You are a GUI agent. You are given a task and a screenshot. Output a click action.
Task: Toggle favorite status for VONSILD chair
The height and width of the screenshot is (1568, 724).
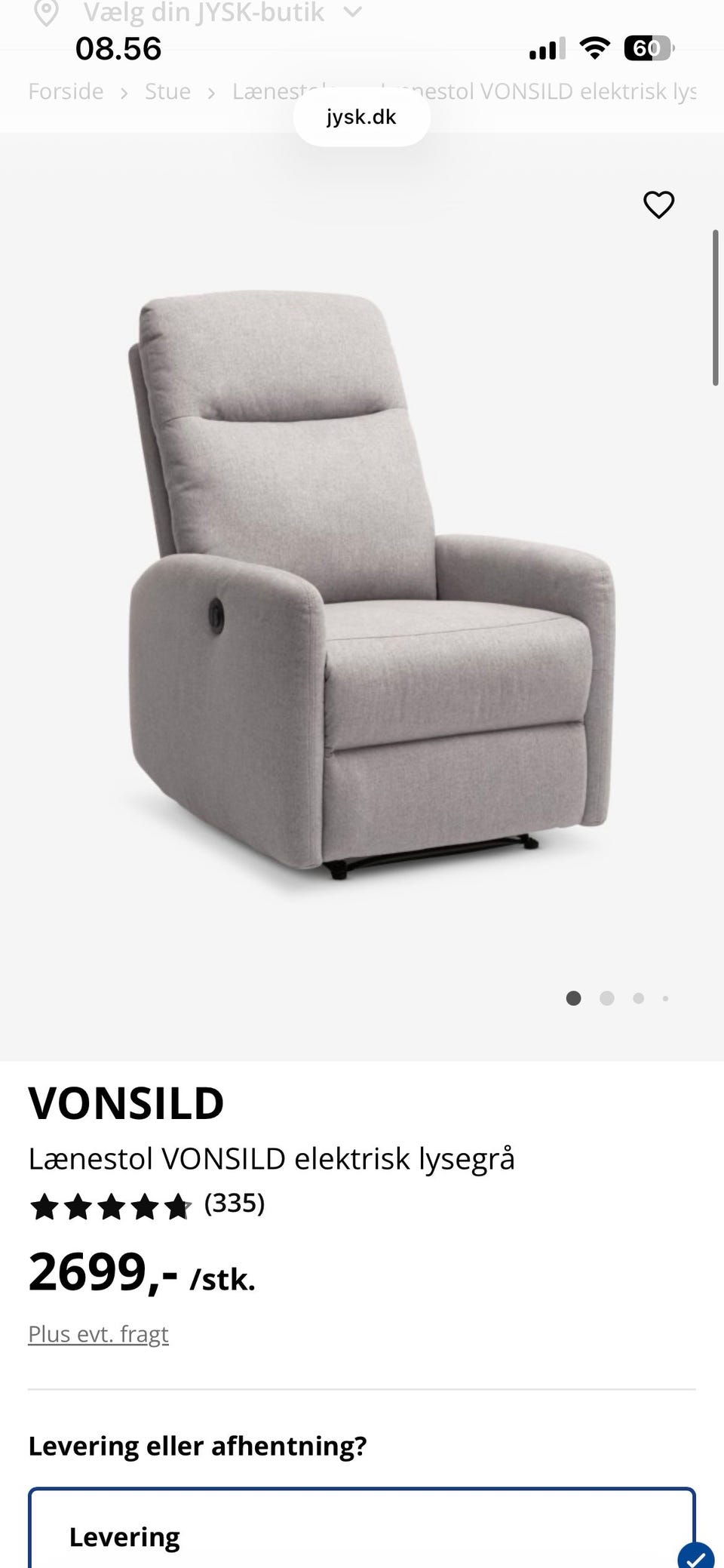(658, 204)
